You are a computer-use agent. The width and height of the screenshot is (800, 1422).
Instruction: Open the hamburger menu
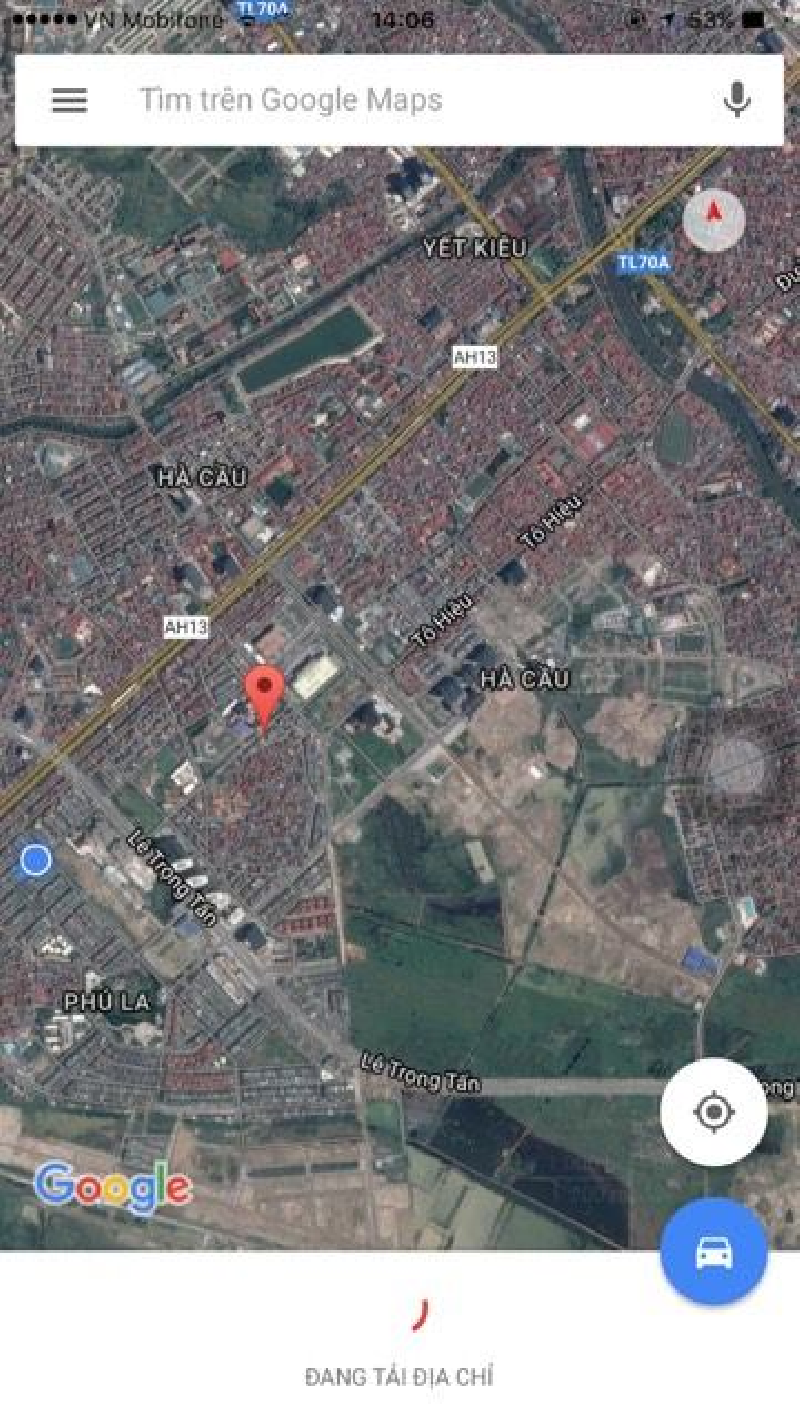click(x=69, y=100)
